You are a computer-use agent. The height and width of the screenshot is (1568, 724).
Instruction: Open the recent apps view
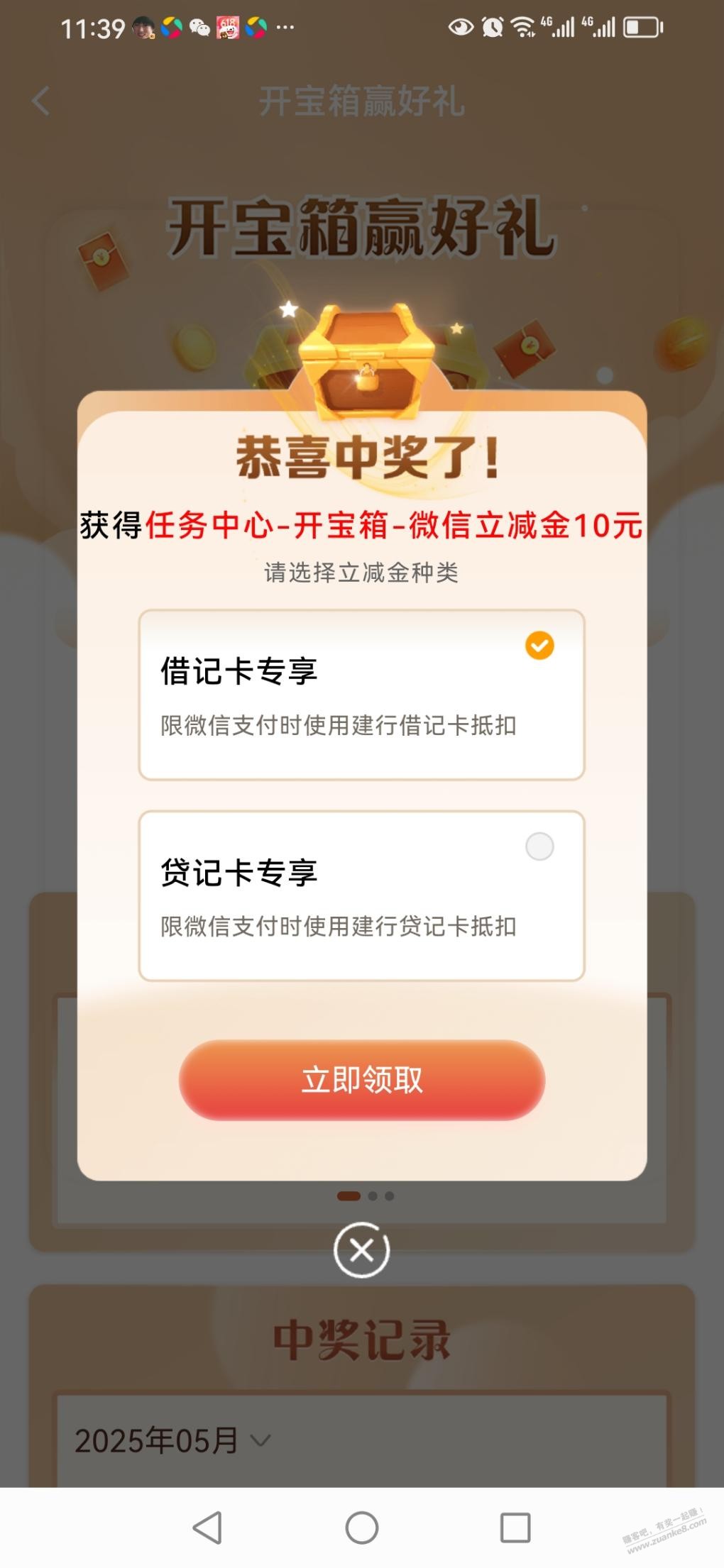[515, 1528]
